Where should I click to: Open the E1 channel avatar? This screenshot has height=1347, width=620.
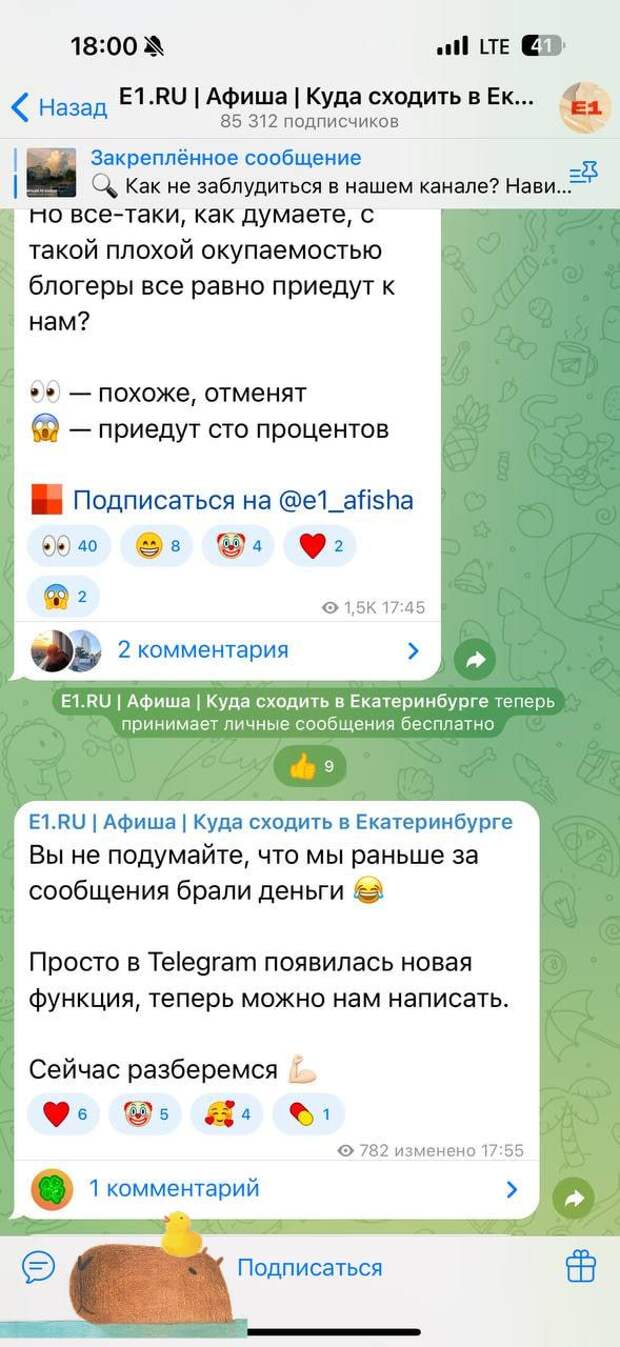[585, 107]
